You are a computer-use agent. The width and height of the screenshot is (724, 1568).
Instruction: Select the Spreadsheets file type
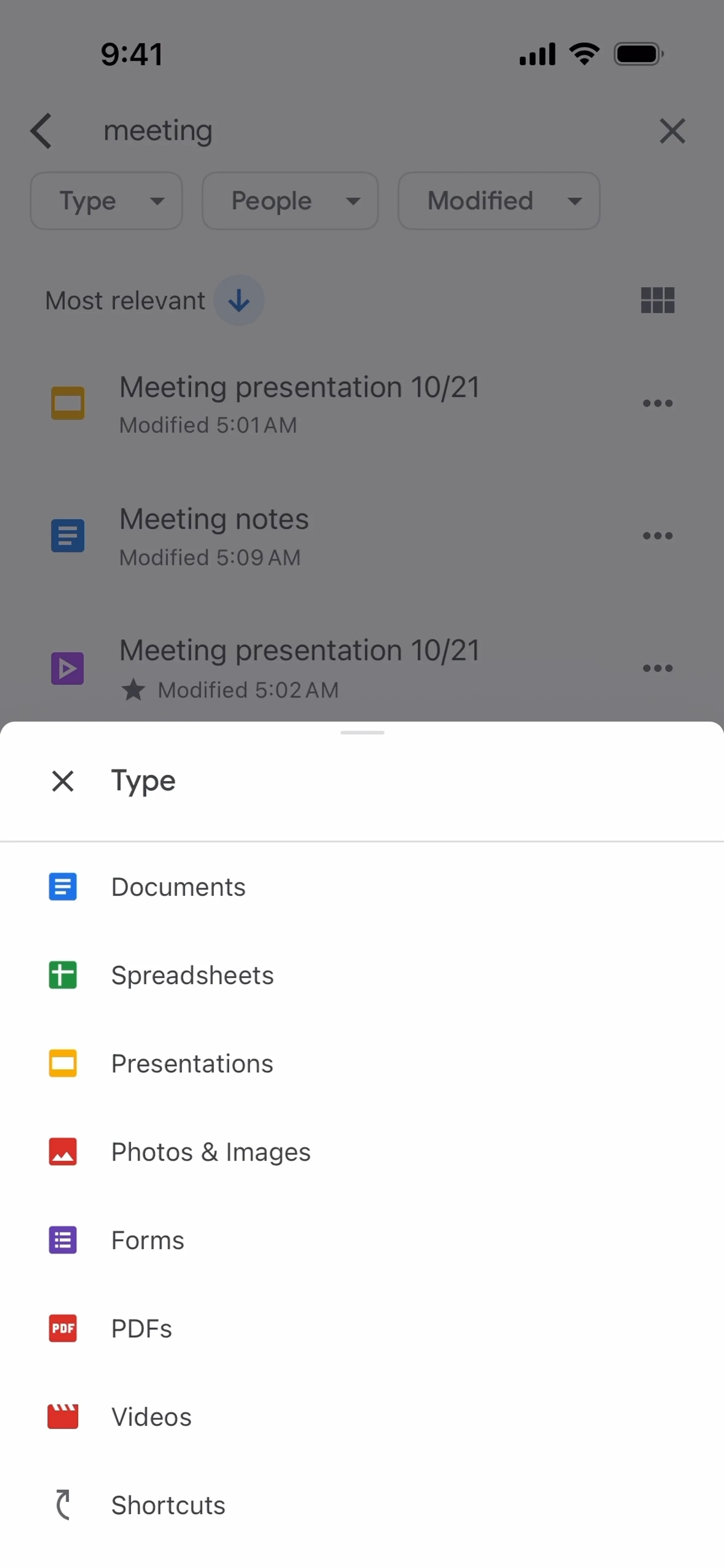(192, 975)
